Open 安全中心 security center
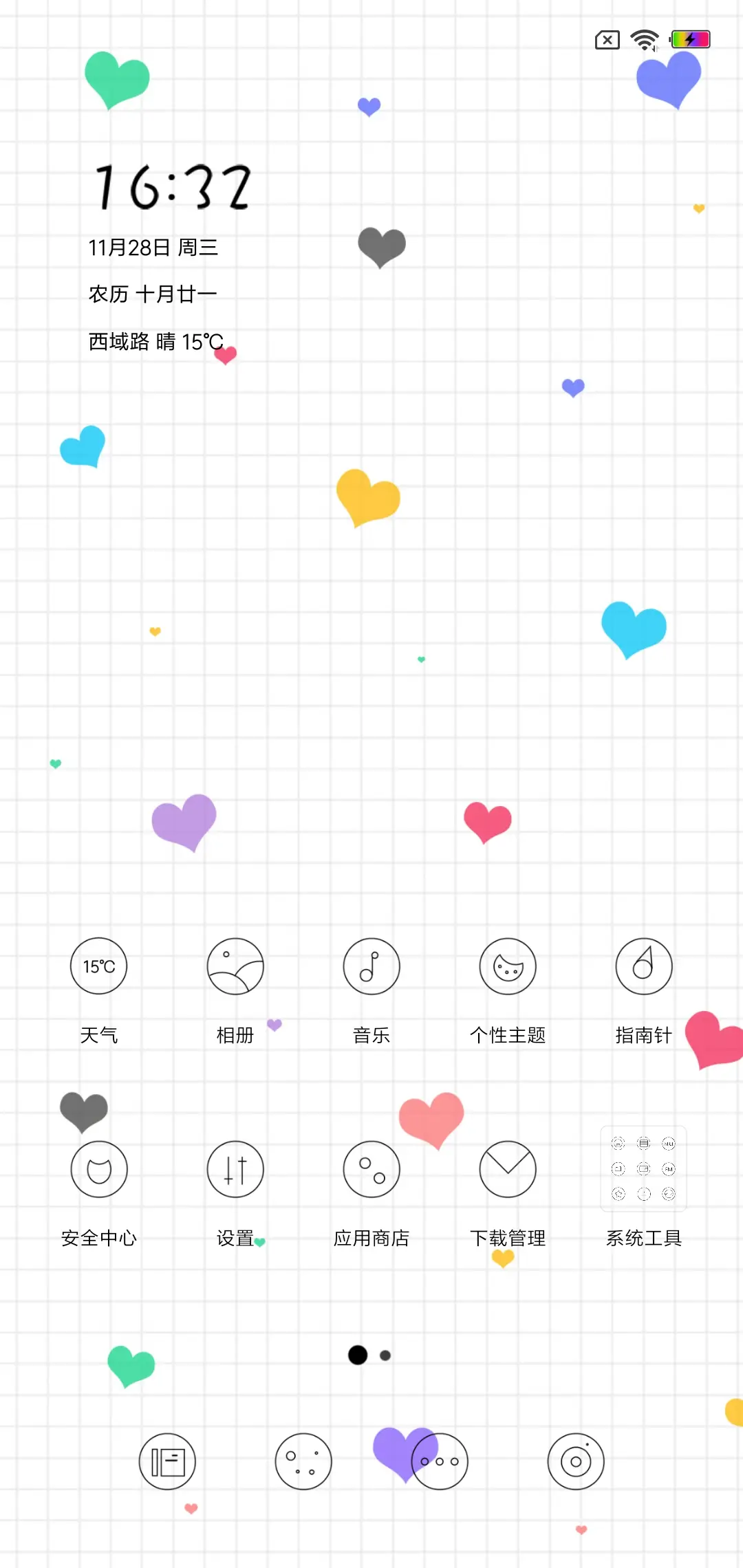743x1568 pixels. (x=99, y=1169)
